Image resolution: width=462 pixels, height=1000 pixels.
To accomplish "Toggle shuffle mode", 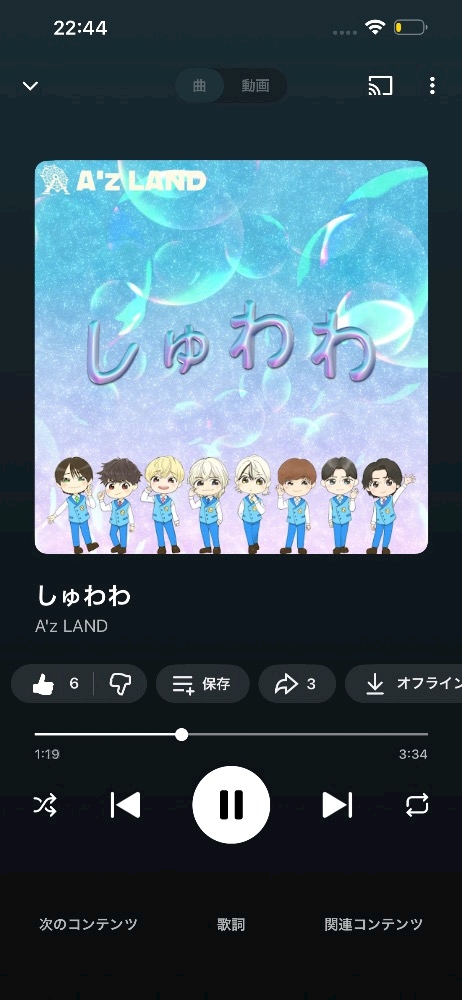I will pyautogui.click(x=45, y=805).
